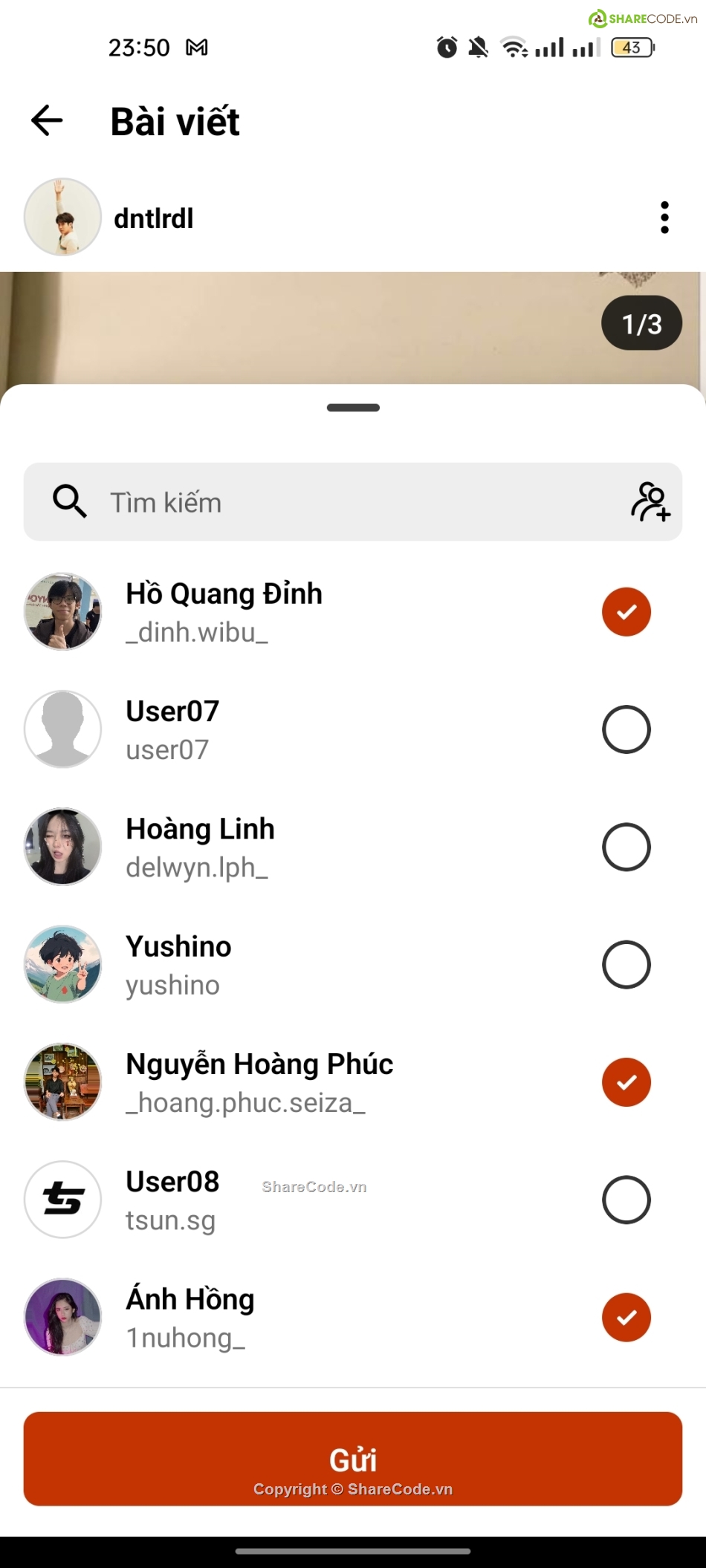Open the post overflow menu
The image size is (706, 1568).
664,218
